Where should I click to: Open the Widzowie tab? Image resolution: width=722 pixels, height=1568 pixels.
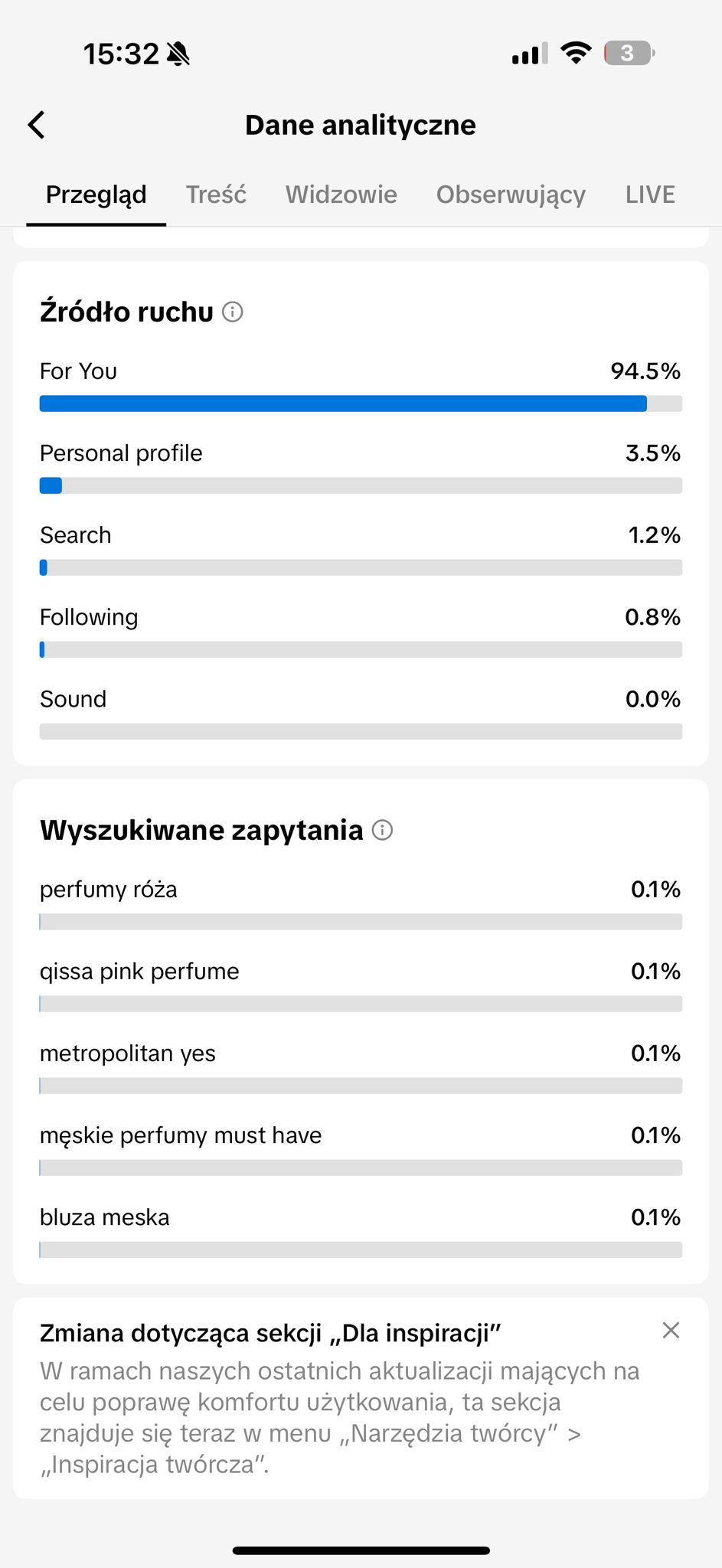[341, 194]
